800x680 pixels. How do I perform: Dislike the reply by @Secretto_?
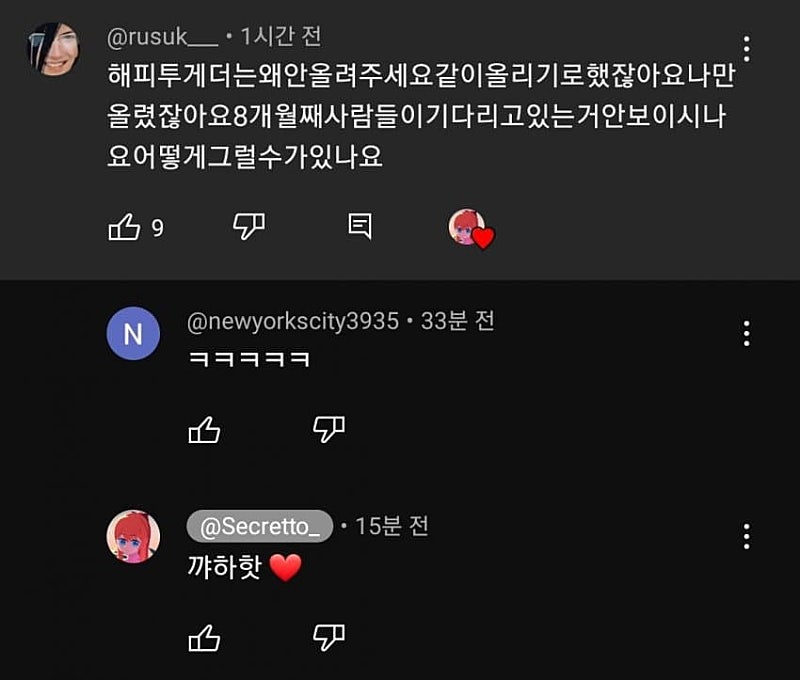click(328, 636)
